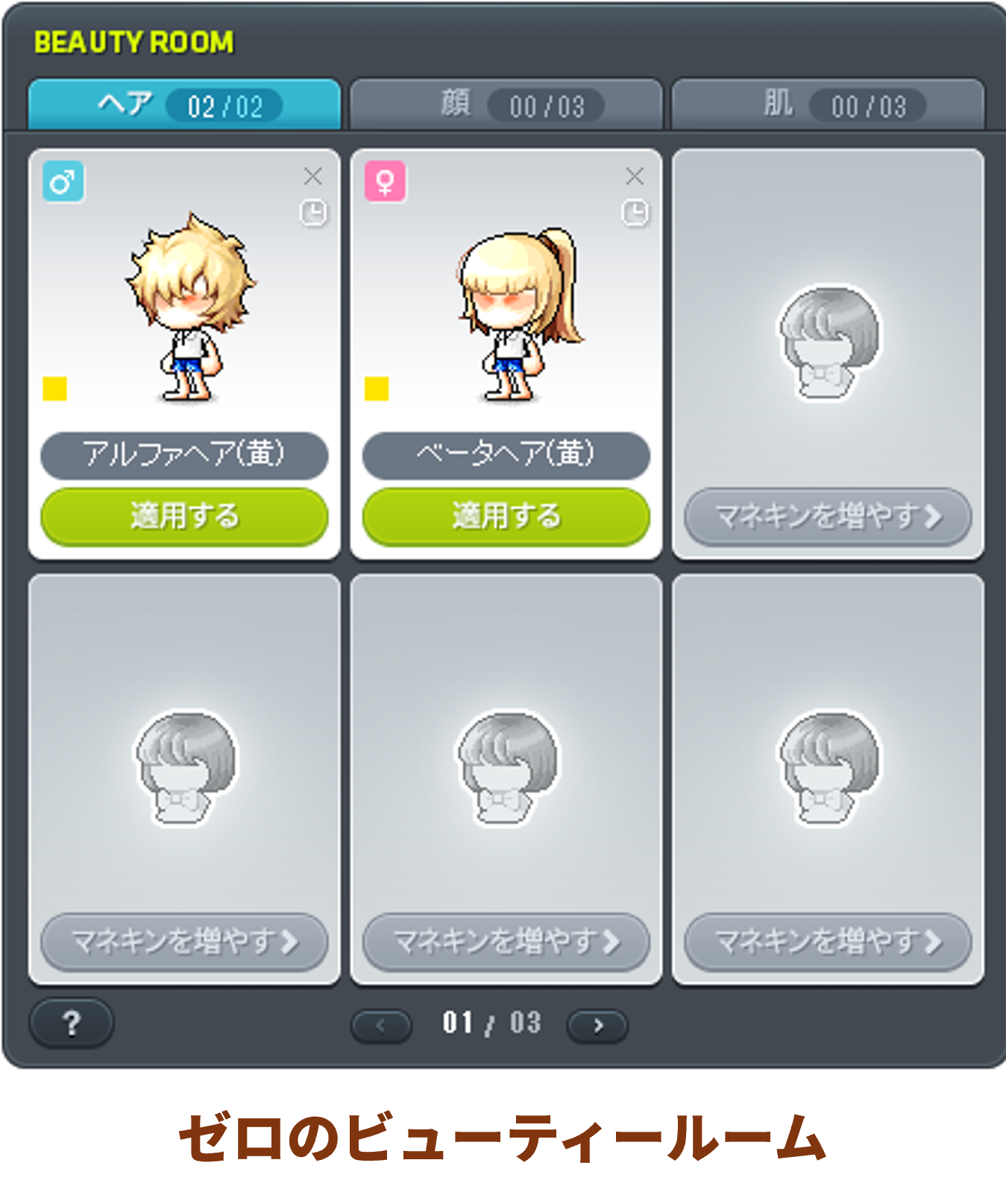The image size is (1006, 1204).
Task: Tap マネキンを増やす beside the ベータヘア(黄) card
Action: click(x=828, y=516)
